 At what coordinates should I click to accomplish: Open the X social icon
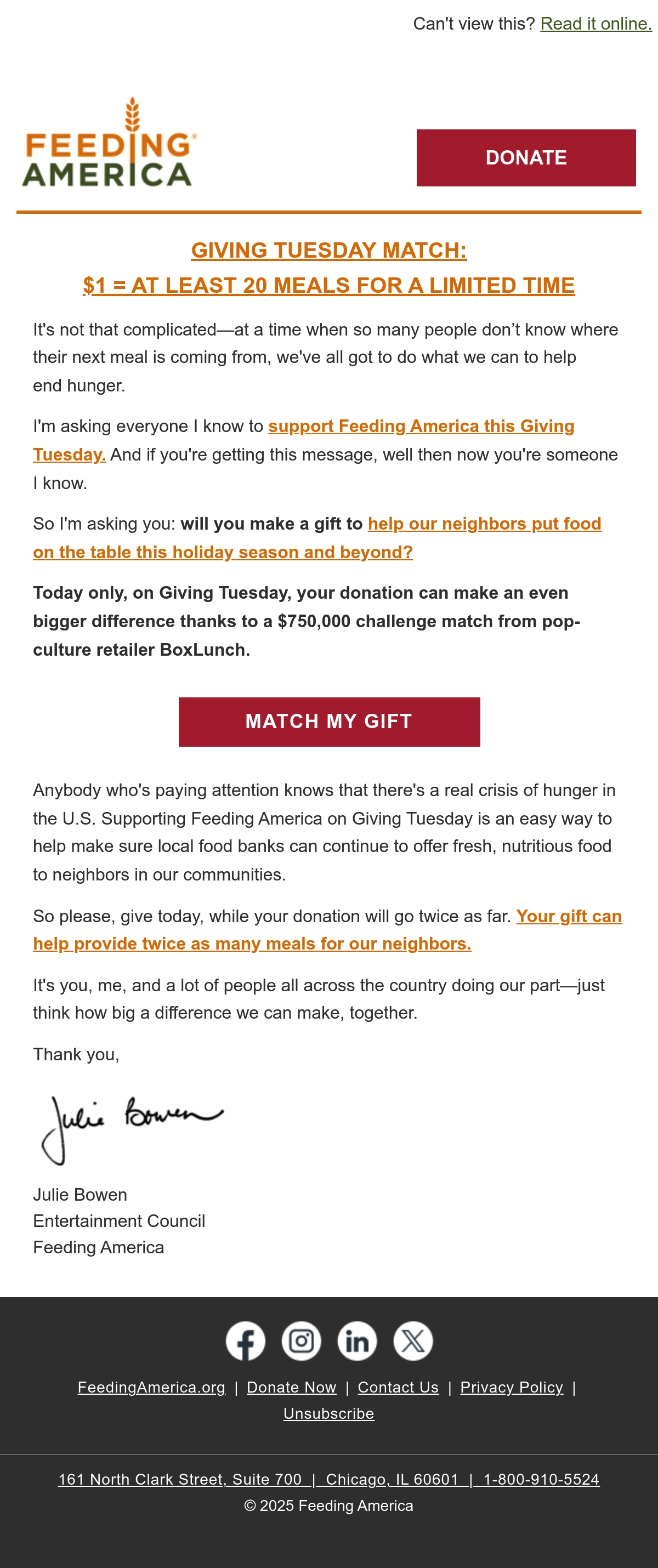point(413,1341)
